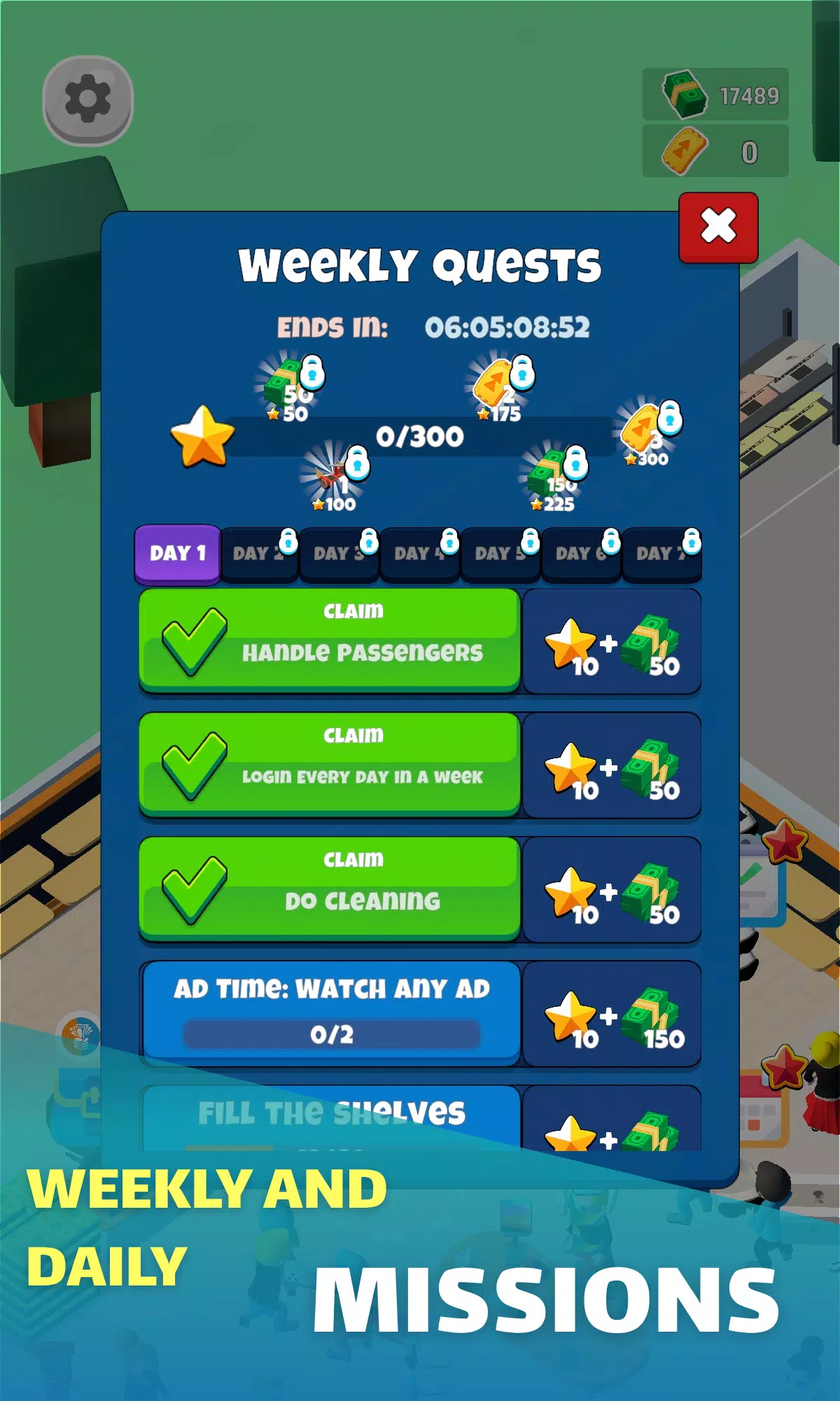This screenshot has width=840, height=1401.
Task: Select the Day 1 tab
Action: coord(178,553)
